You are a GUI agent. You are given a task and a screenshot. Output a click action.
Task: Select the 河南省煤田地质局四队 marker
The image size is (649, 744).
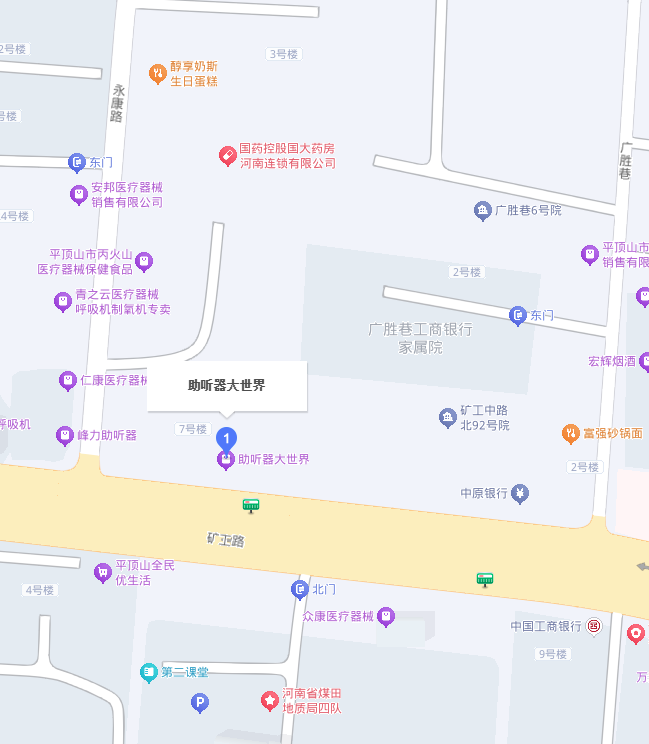[x=268, y=700]
